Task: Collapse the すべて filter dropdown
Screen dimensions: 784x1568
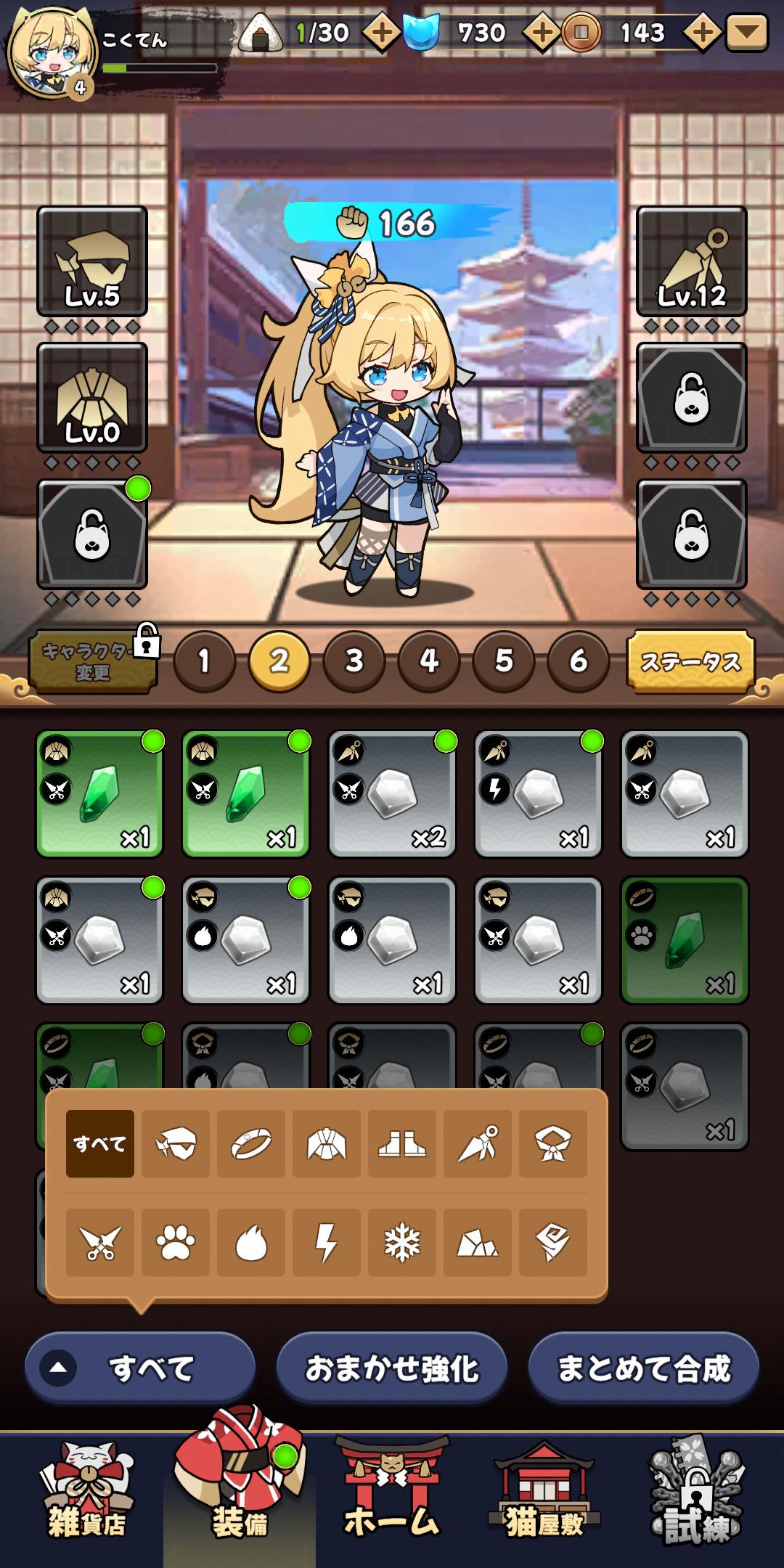Action: [x=139, y=1368]
